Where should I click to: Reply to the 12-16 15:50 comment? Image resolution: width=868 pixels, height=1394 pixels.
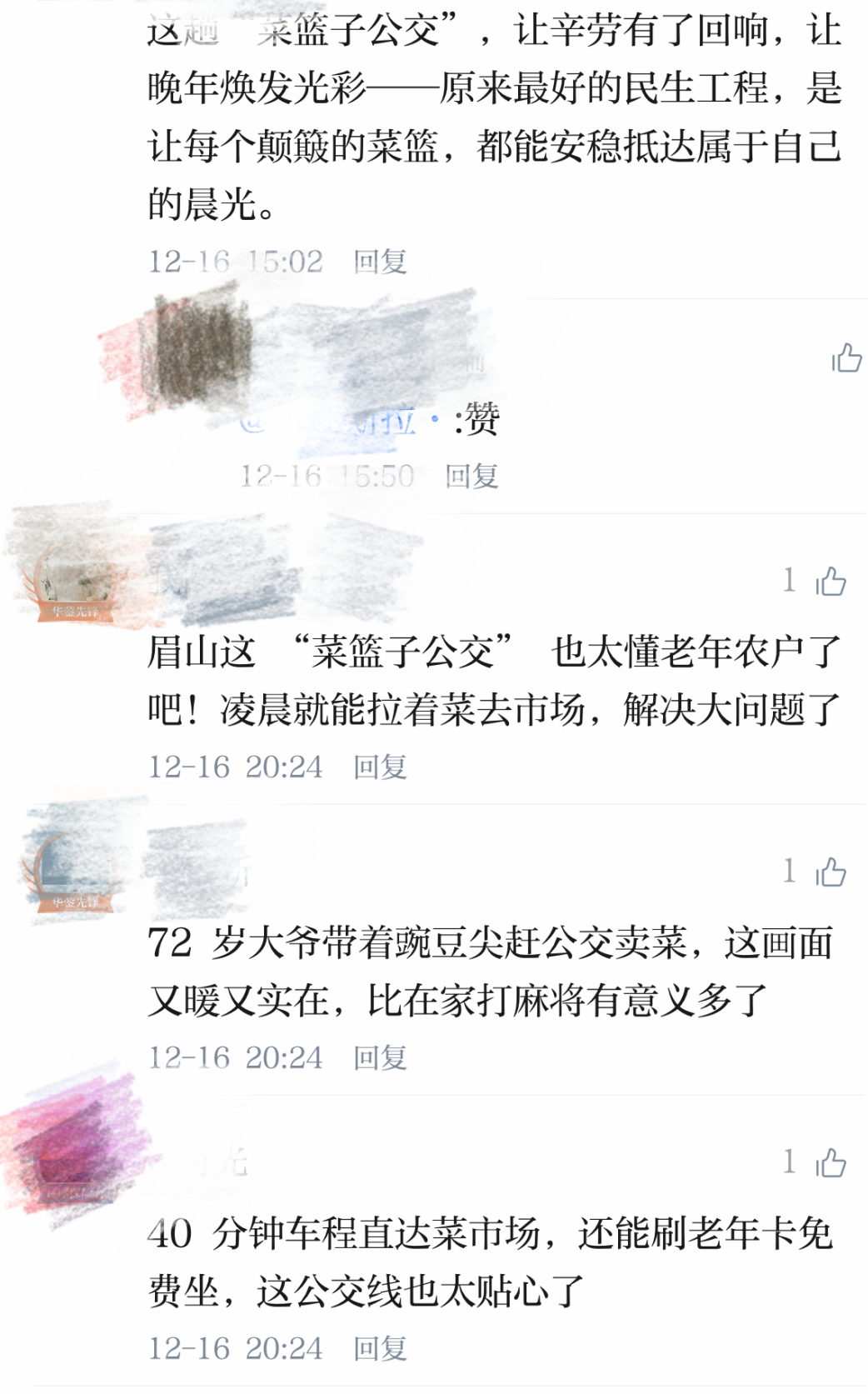[471, 476]
